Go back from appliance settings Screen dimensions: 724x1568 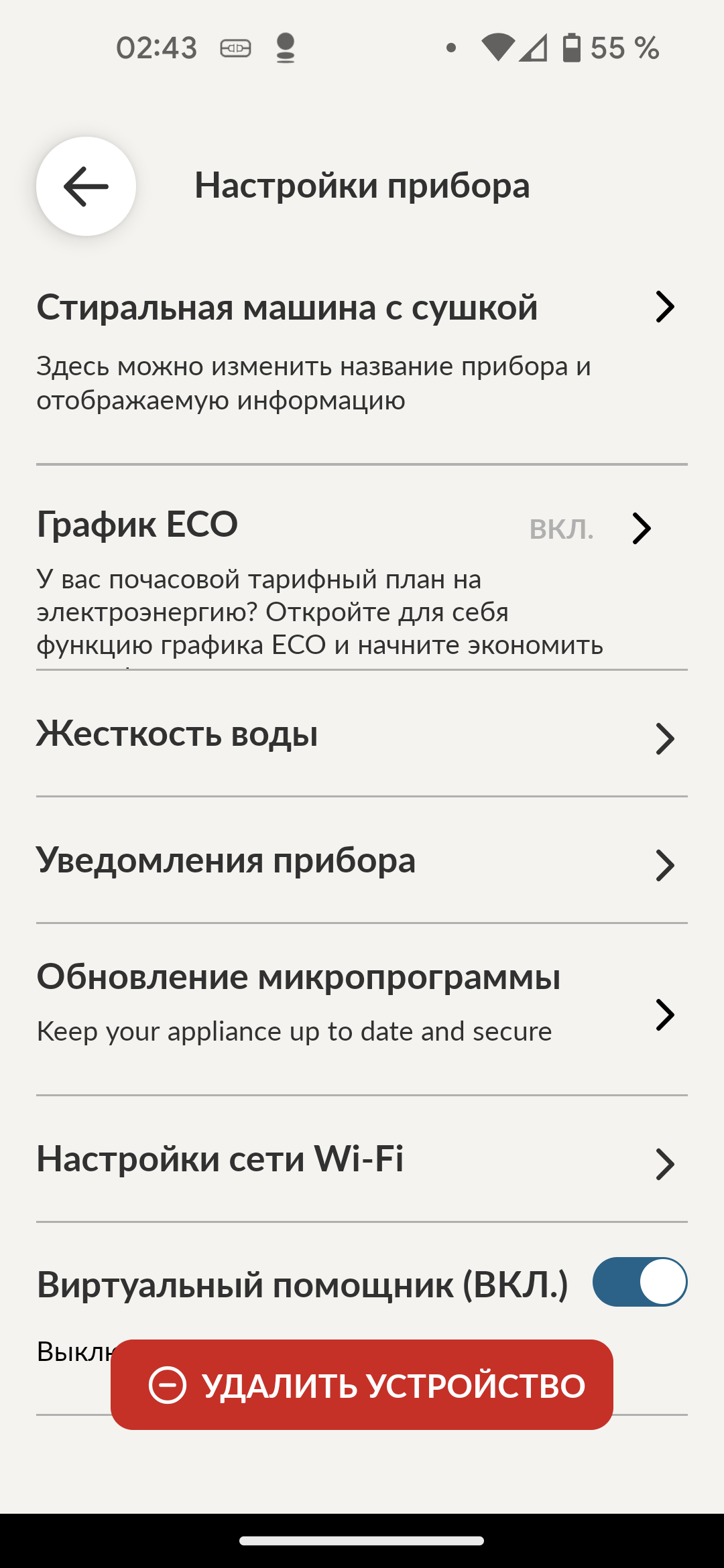point(86,186)
